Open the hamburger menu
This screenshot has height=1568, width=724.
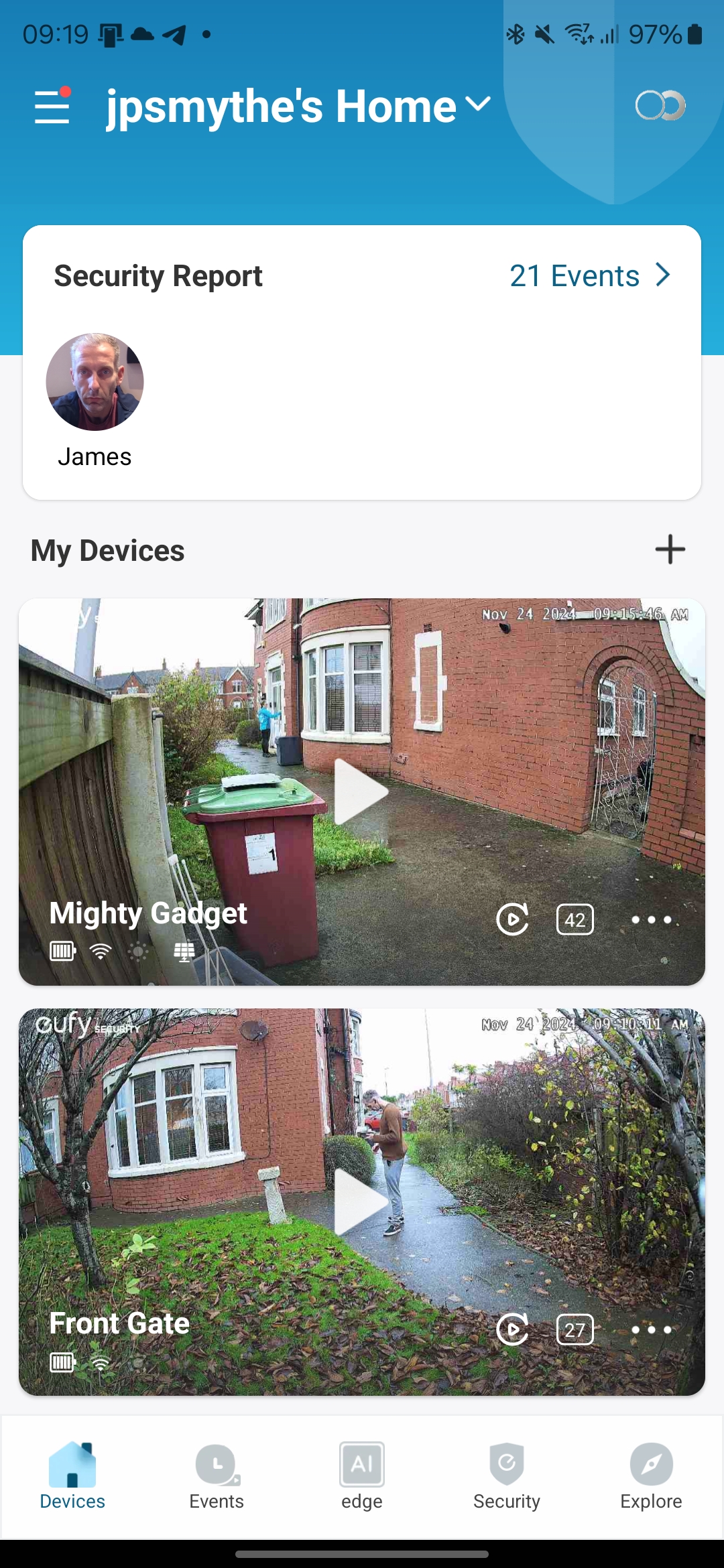point(52,107)
